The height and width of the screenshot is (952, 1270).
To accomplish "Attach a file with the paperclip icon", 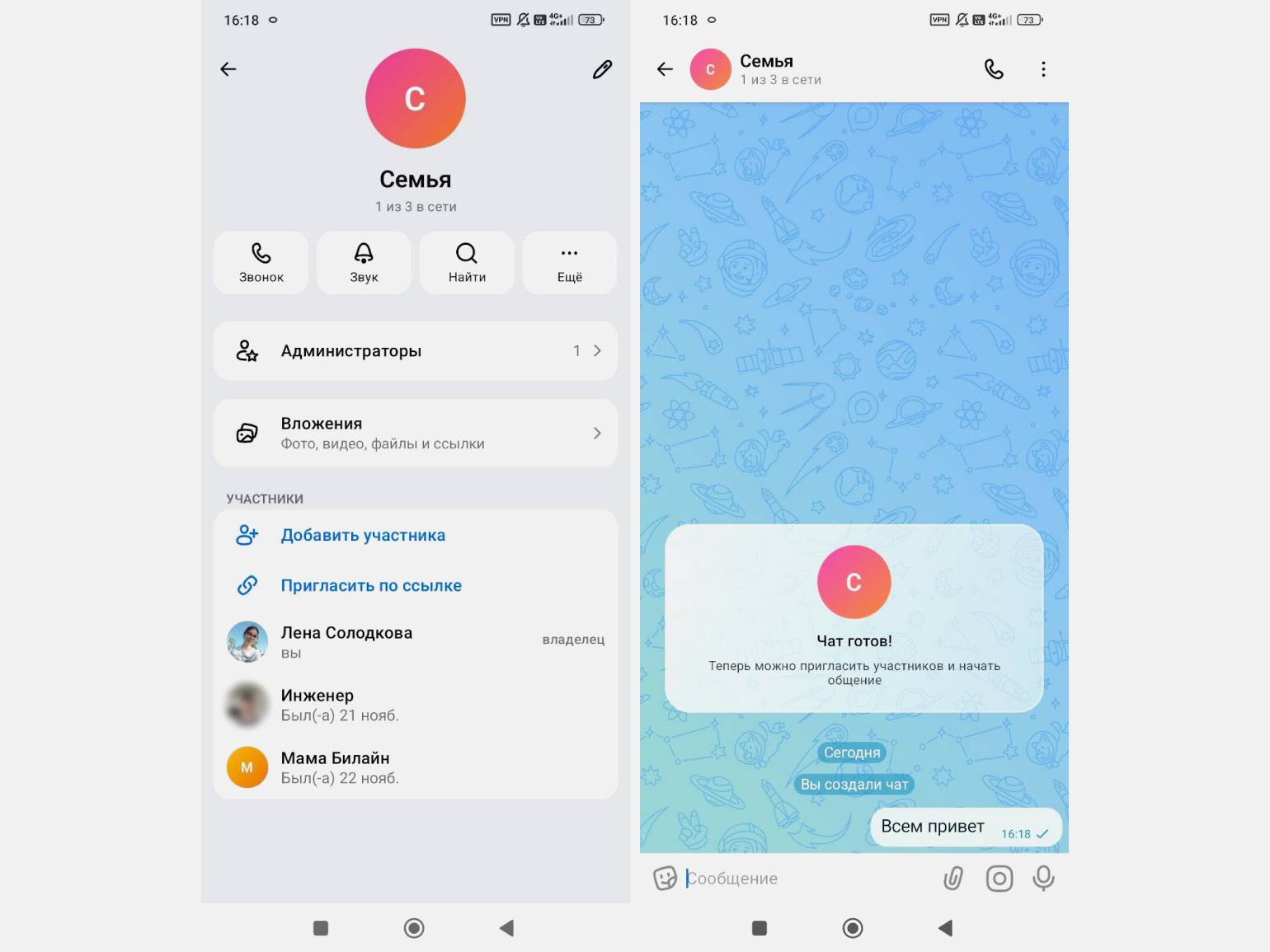I will tap(952, 879).
